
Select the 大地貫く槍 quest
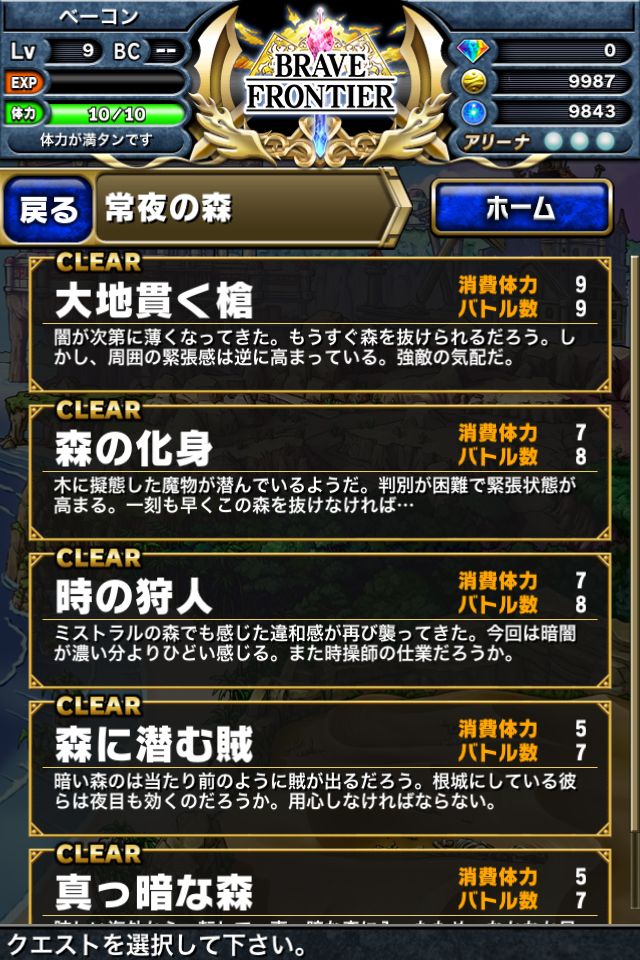320,322
